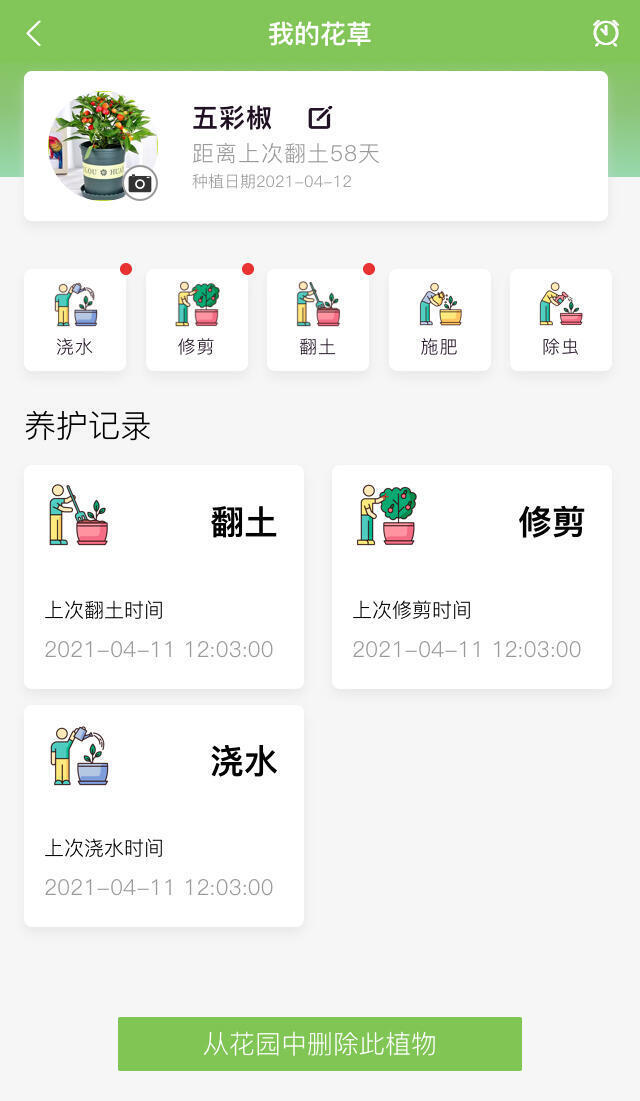The image size is (640, 1101).
Task: Open the 浇水 care record card
Action: click(x=164, y=816)
